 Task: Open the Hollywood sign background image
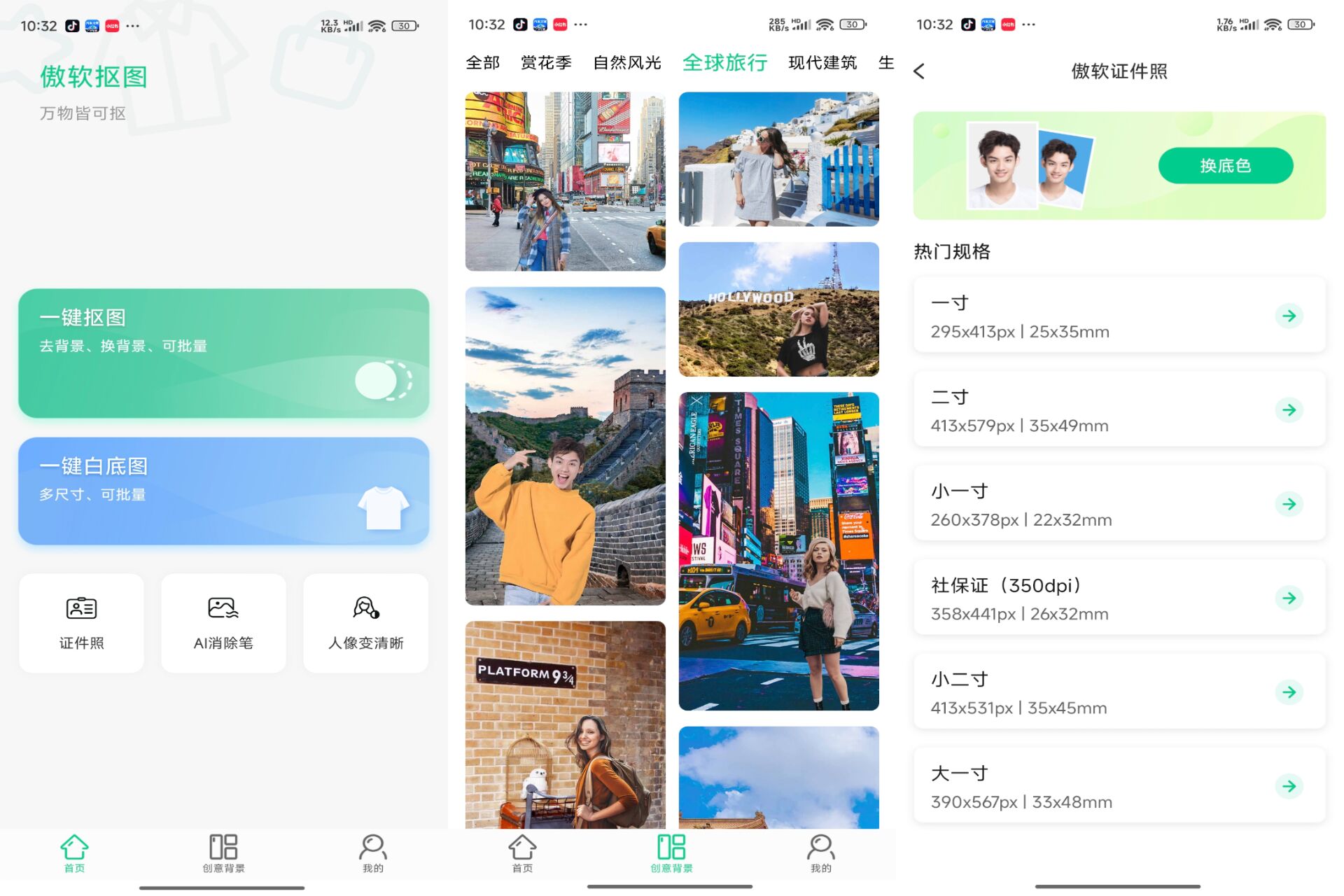[778, 309]
